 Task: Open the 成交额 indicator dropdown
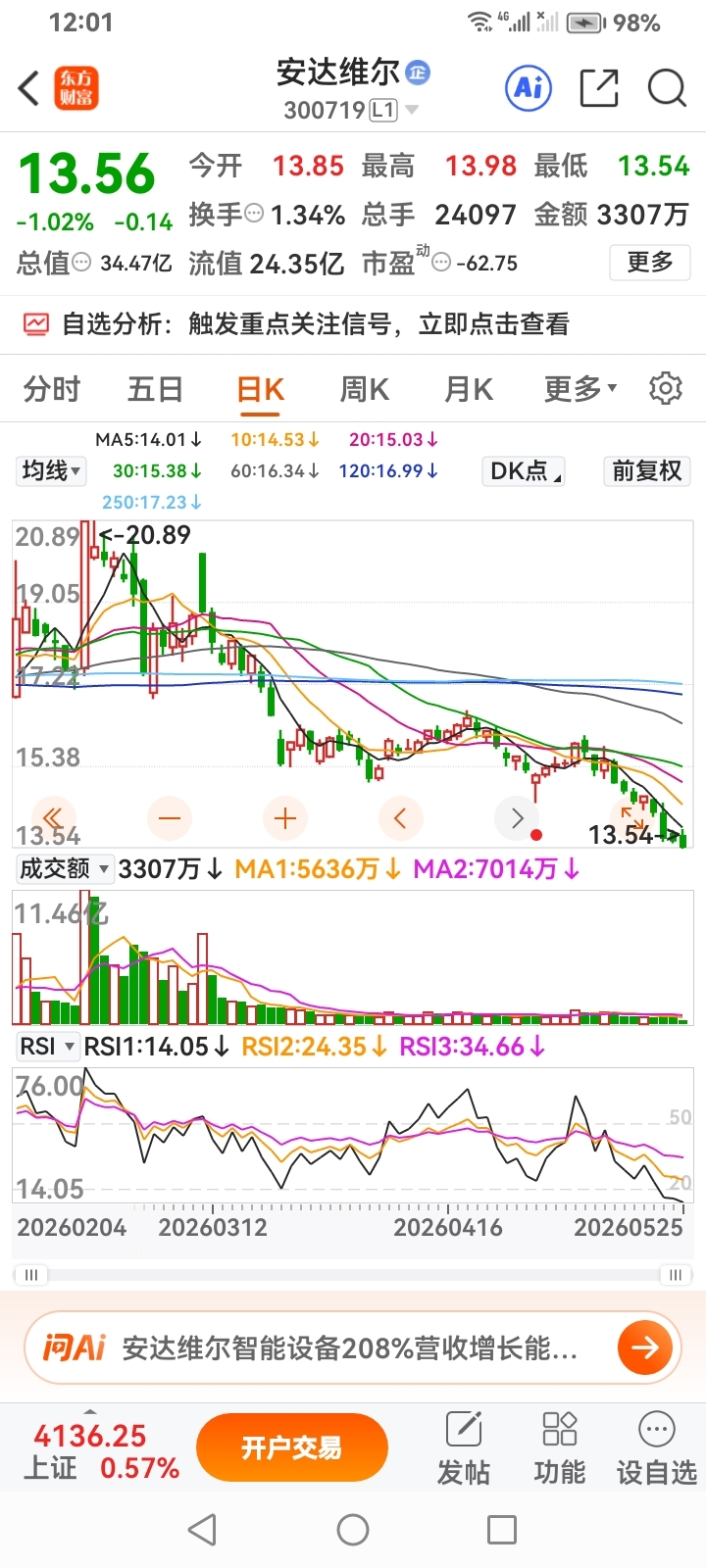64,868
